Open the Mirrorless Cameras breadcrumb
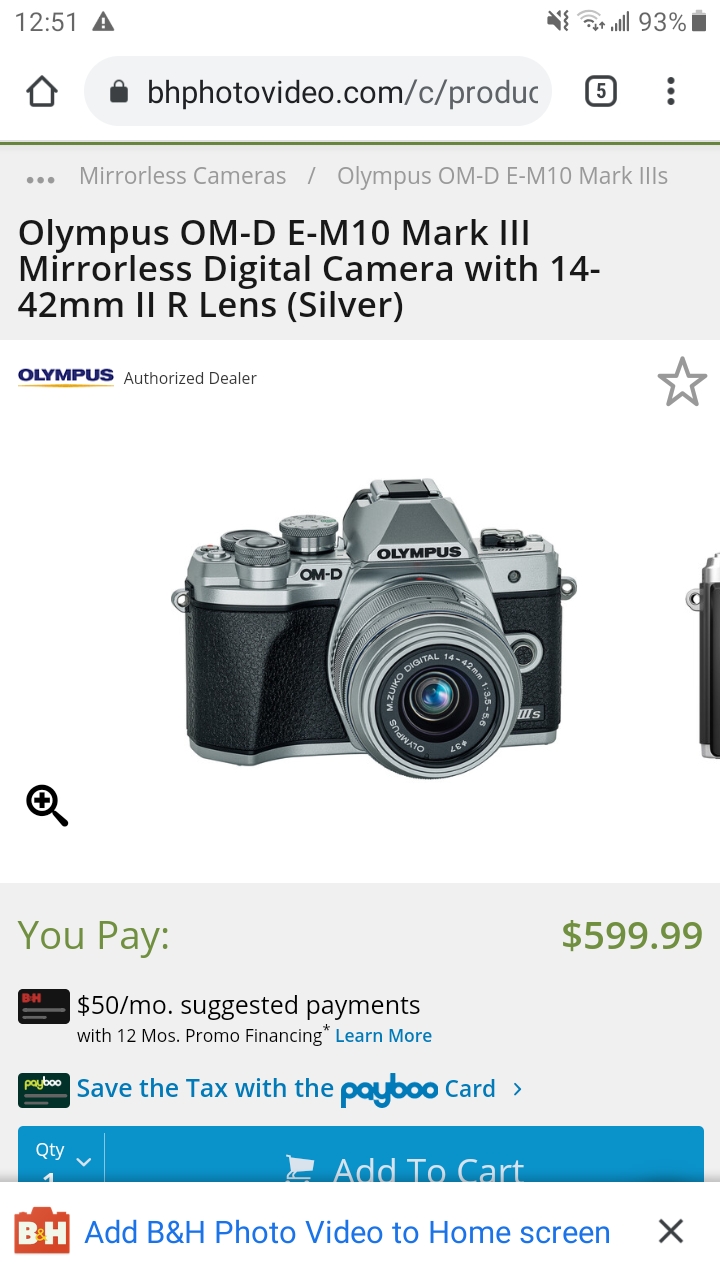720x1280 pixels. coord(182,176)
